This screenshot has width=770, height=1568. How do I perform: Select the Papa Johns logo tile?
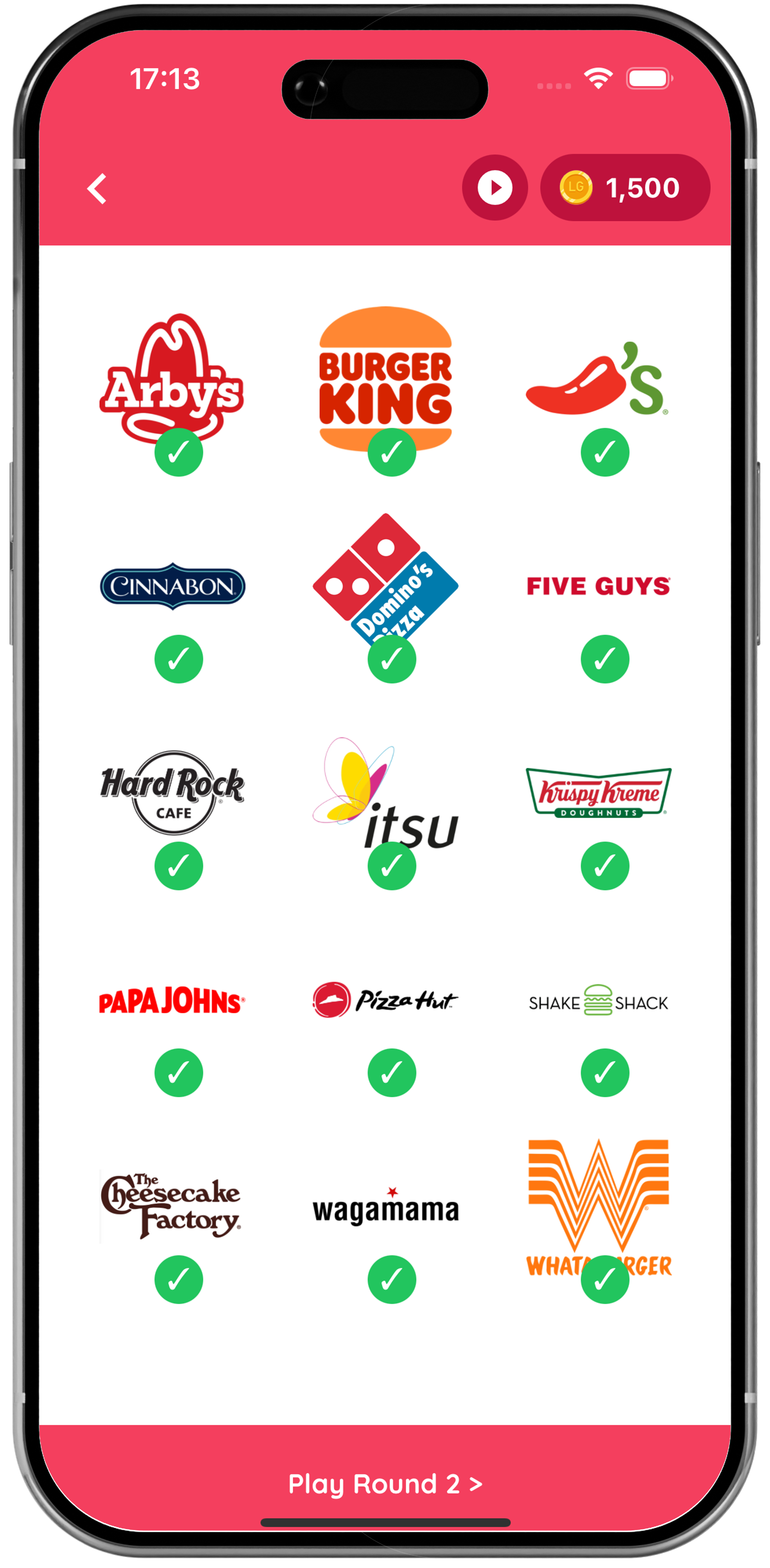tap(172, 1000)
